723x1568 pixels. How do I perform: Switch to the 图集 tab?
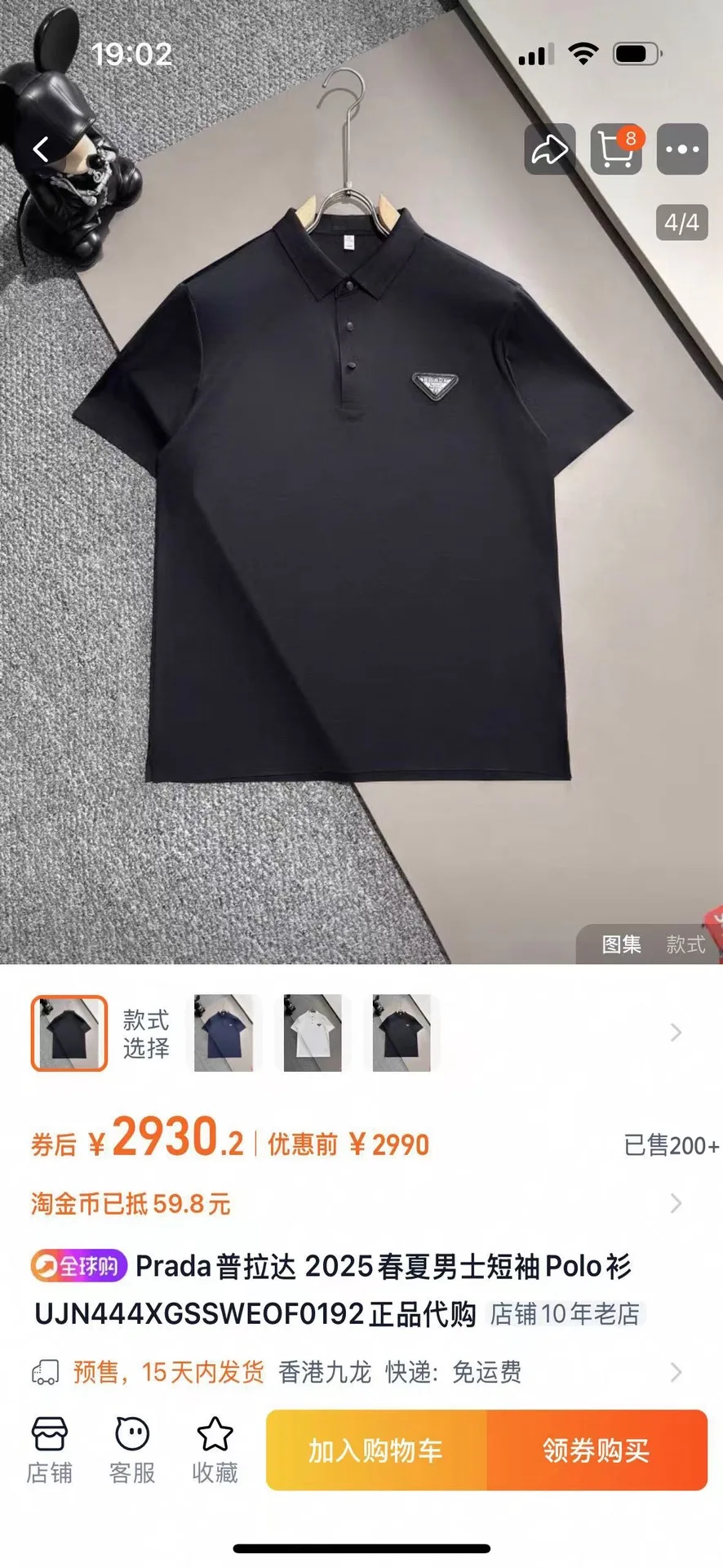[x=621, y=944]
